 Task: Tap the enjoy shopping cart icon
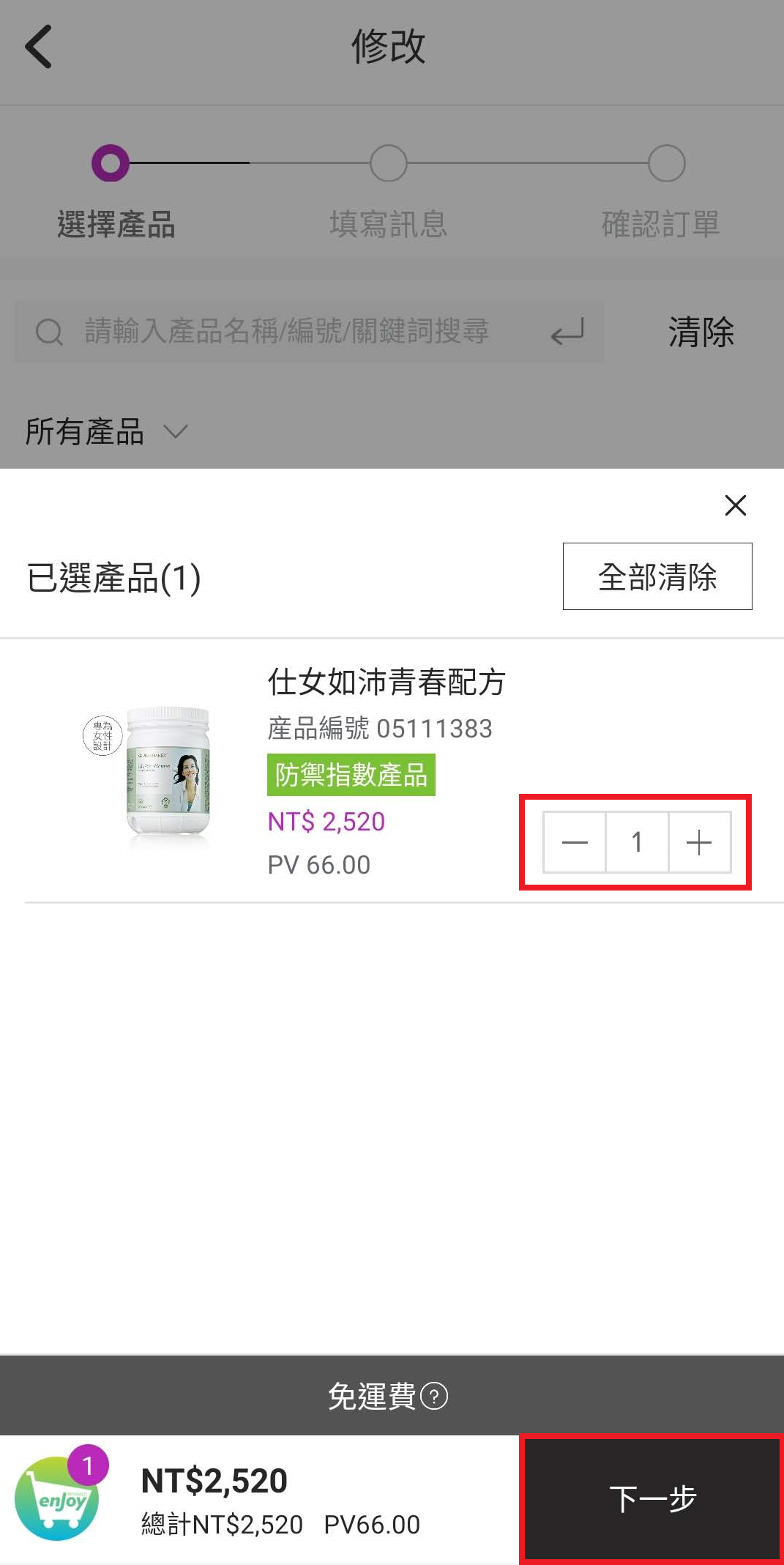(59, 1498)
